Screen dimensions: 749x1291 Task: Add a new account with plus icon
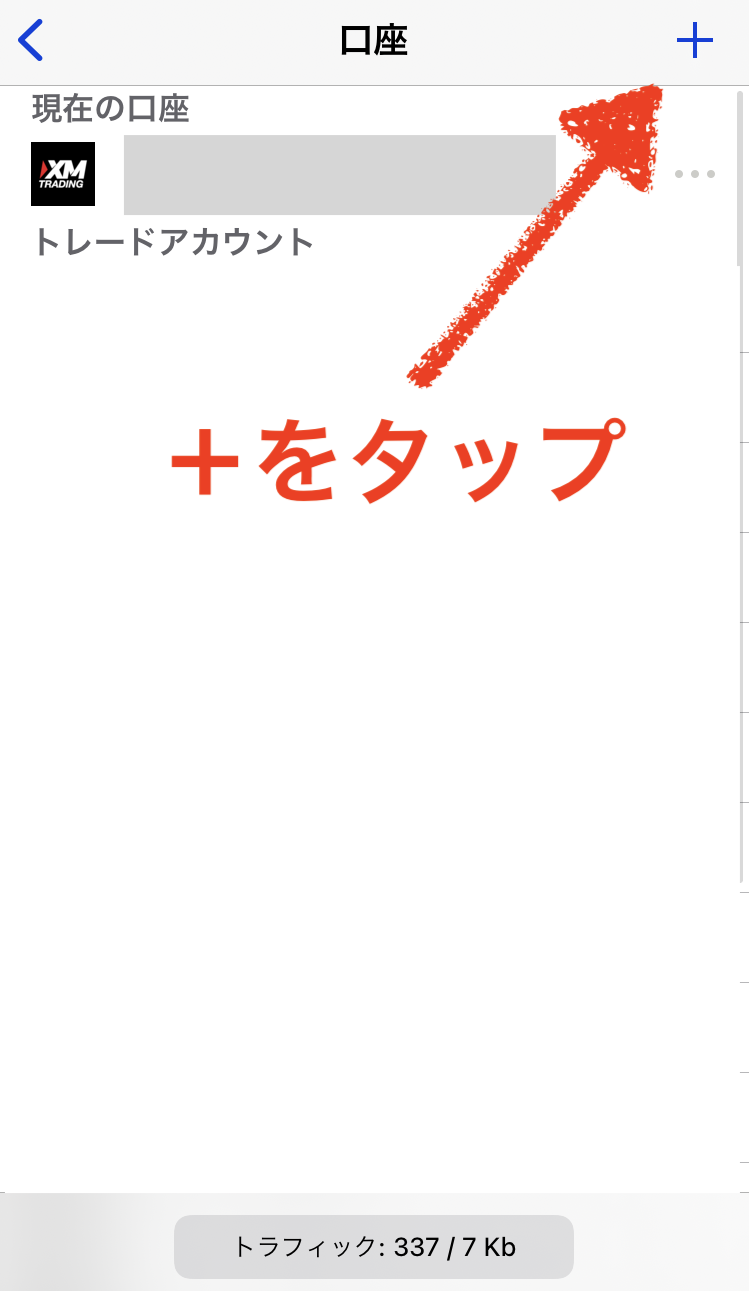(694, 42)
